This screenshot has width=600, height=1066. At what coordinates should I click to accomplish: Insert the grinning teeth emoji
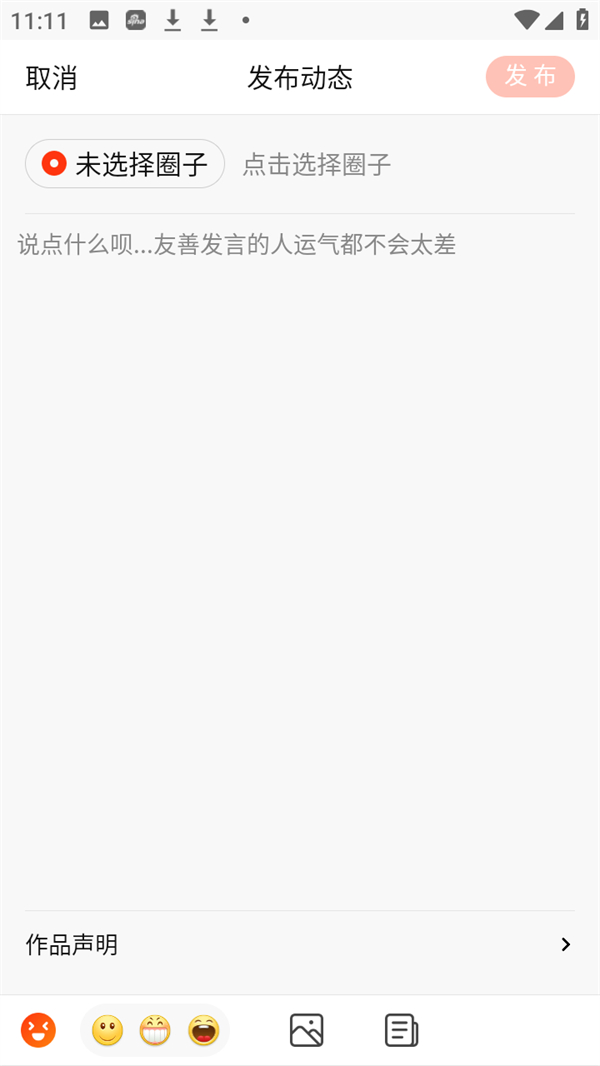(155, 1030)
